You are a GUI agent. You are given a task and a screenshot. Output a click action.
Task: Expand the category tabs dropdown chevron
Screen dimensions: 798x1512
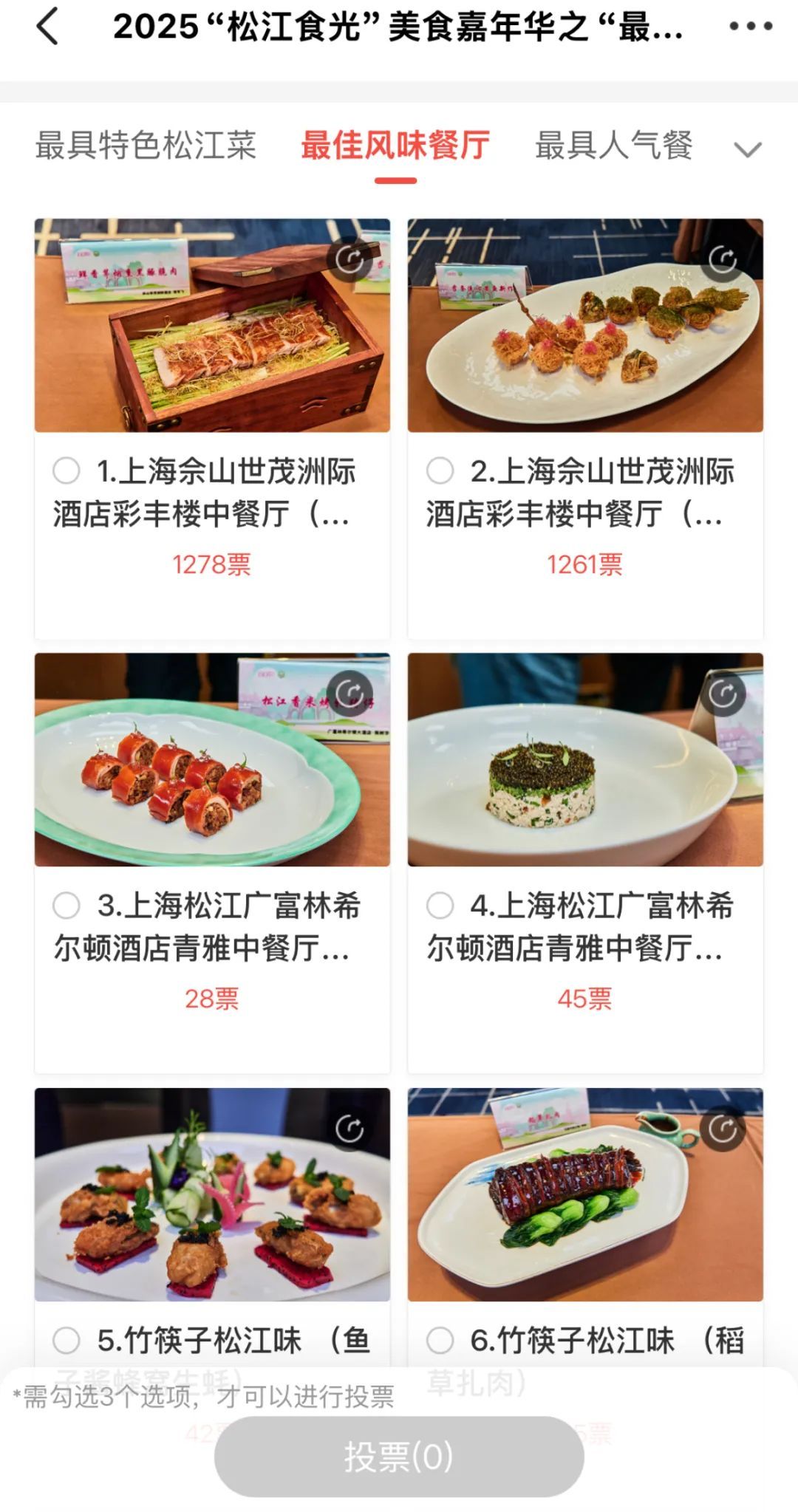click(x=747, y=150)
